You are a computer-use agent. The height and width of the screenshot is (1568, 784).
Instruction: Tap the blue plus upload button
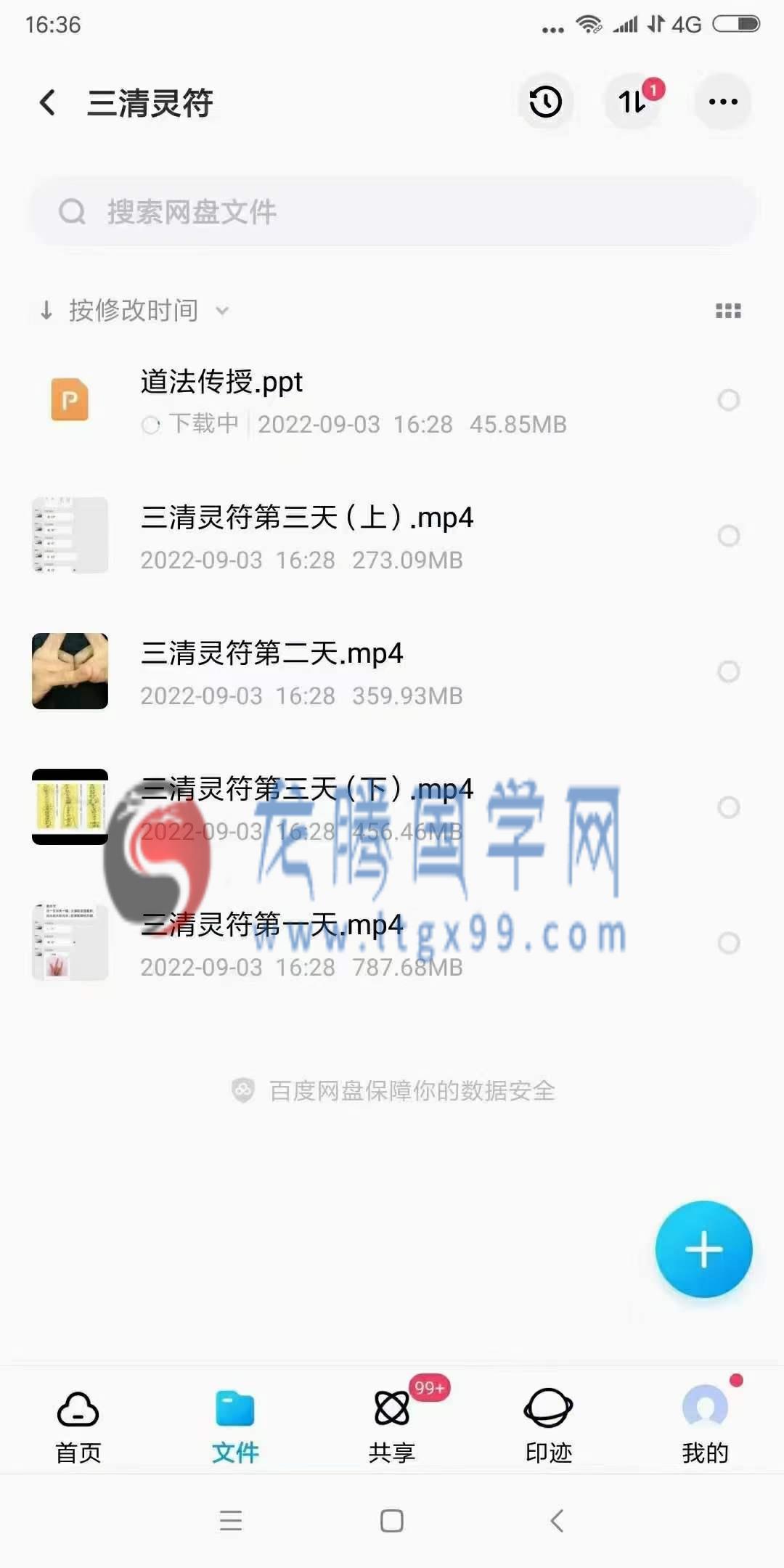tap(703, 1249)
